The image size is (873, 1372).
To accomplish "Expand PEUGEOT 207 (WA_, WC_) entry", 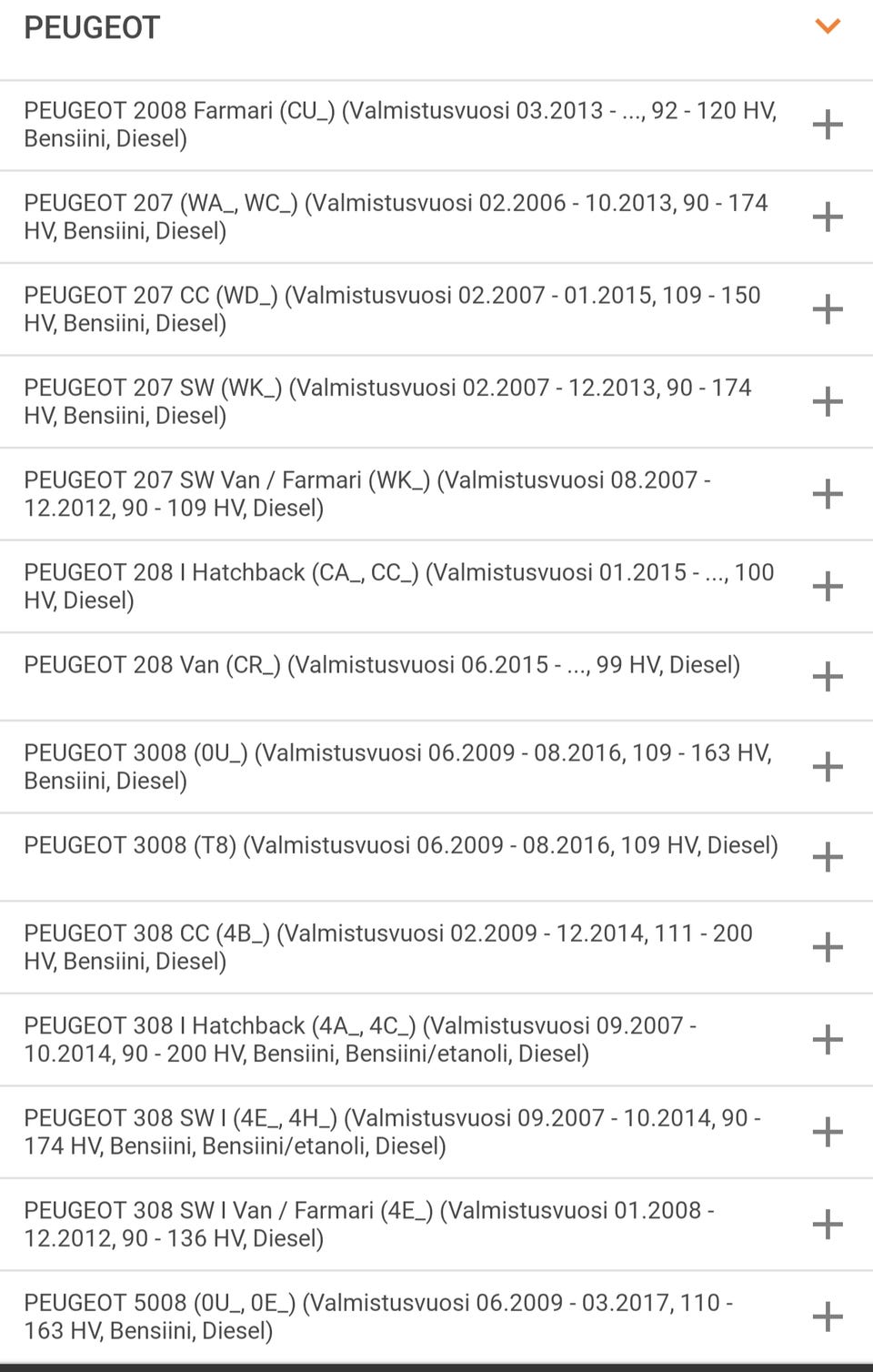I will pyautogui.click(x=828, y=217).
